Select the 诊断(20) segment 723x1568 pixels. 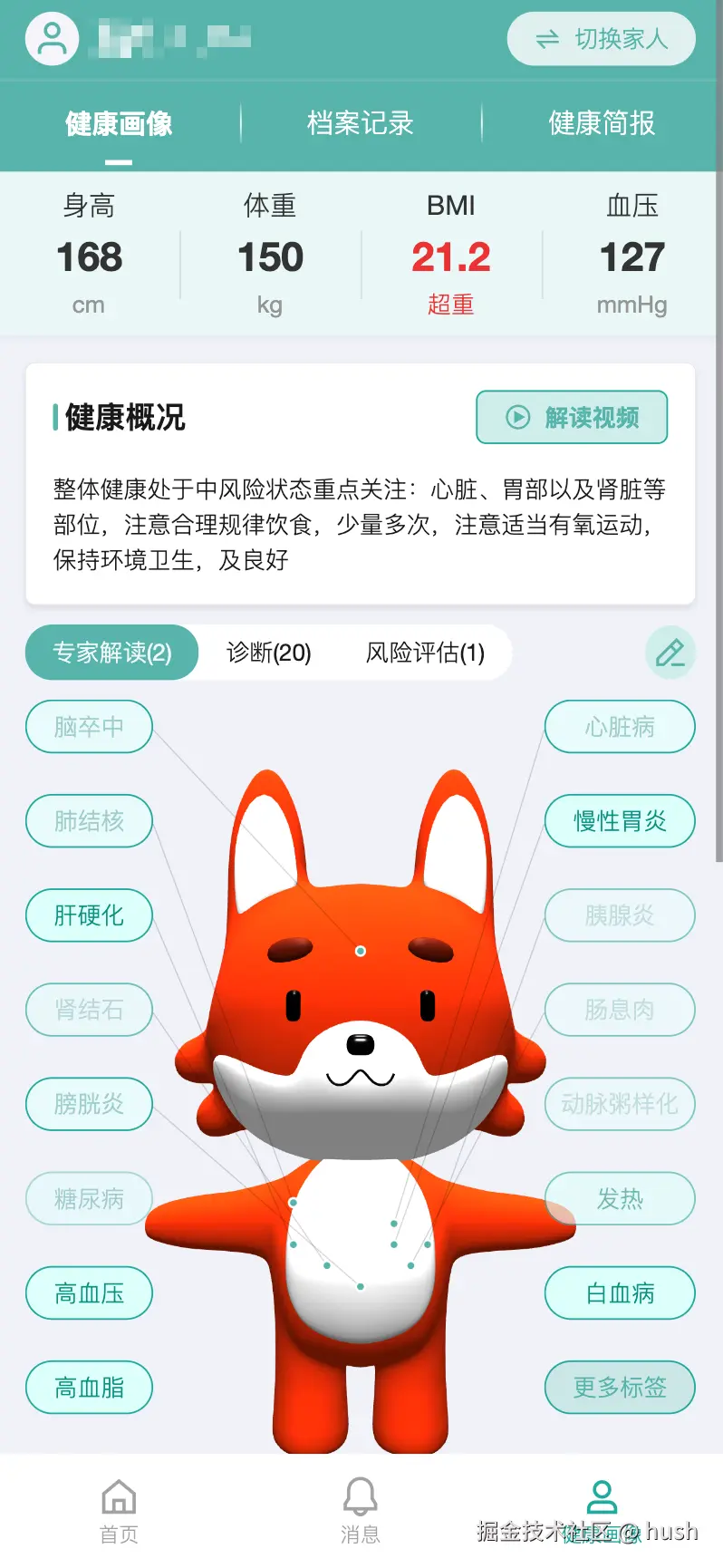coord(268,653)
